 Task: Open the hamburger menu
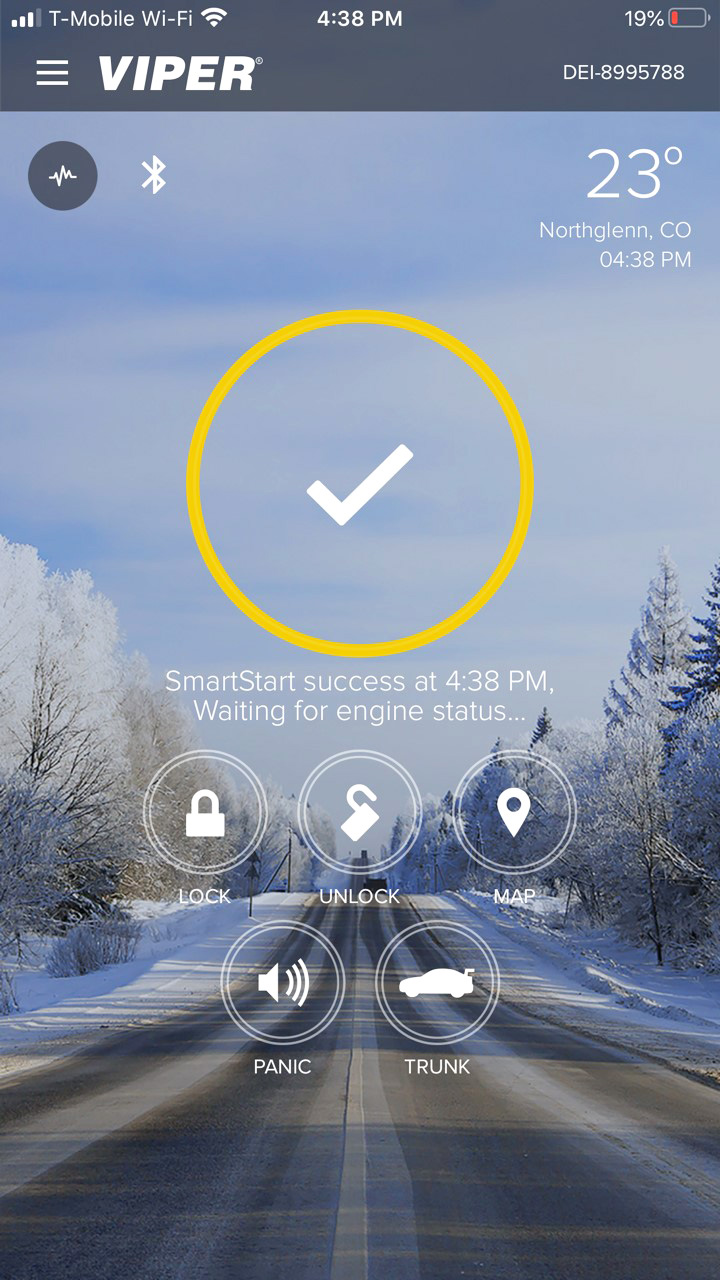(x=52, y=73)
